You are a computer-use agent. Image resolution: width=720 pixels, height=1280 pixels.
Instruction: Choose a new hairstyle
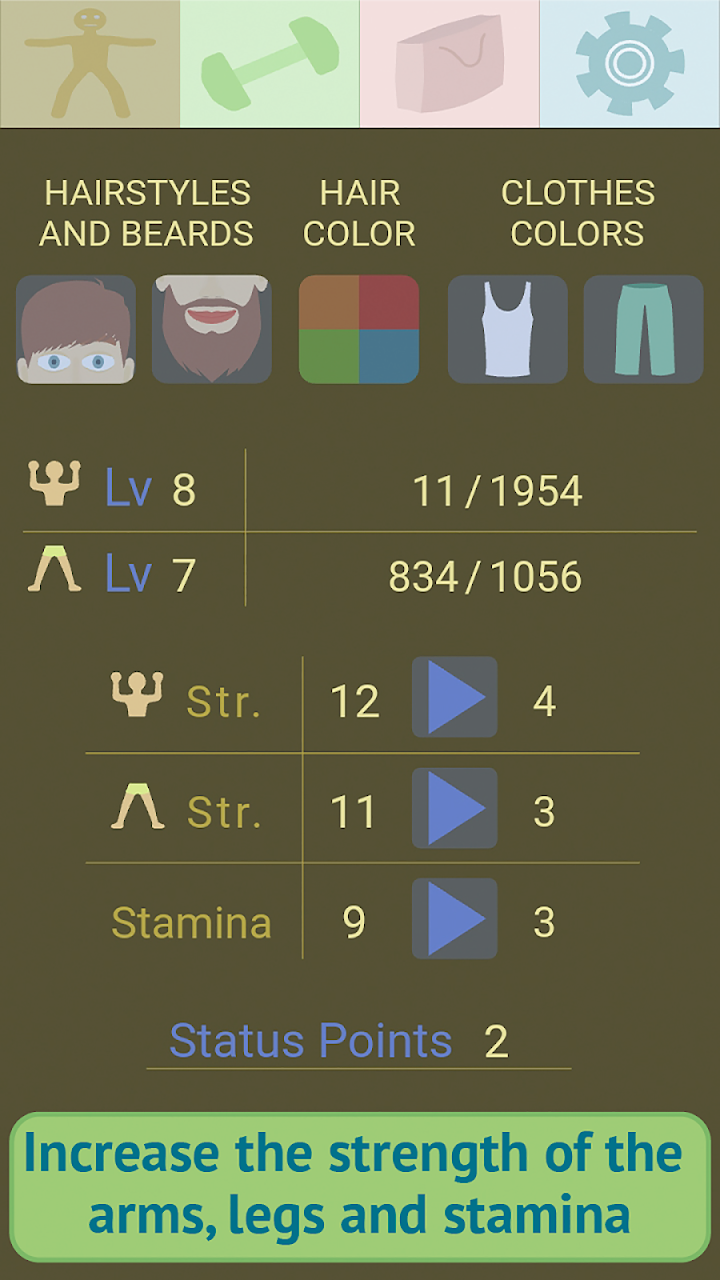click(76, 330)
